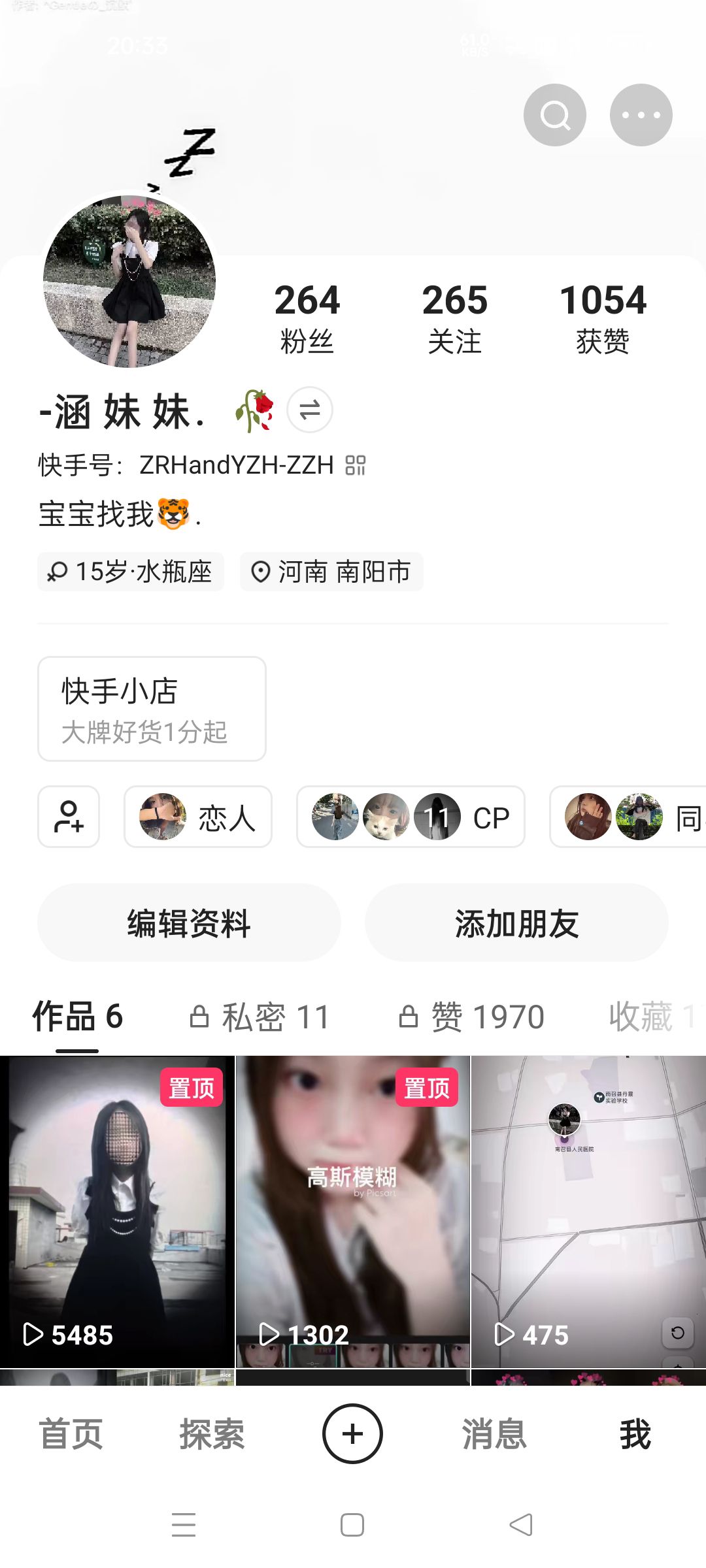
Task: Open the 快手小店 shop card
Action: 152,709
